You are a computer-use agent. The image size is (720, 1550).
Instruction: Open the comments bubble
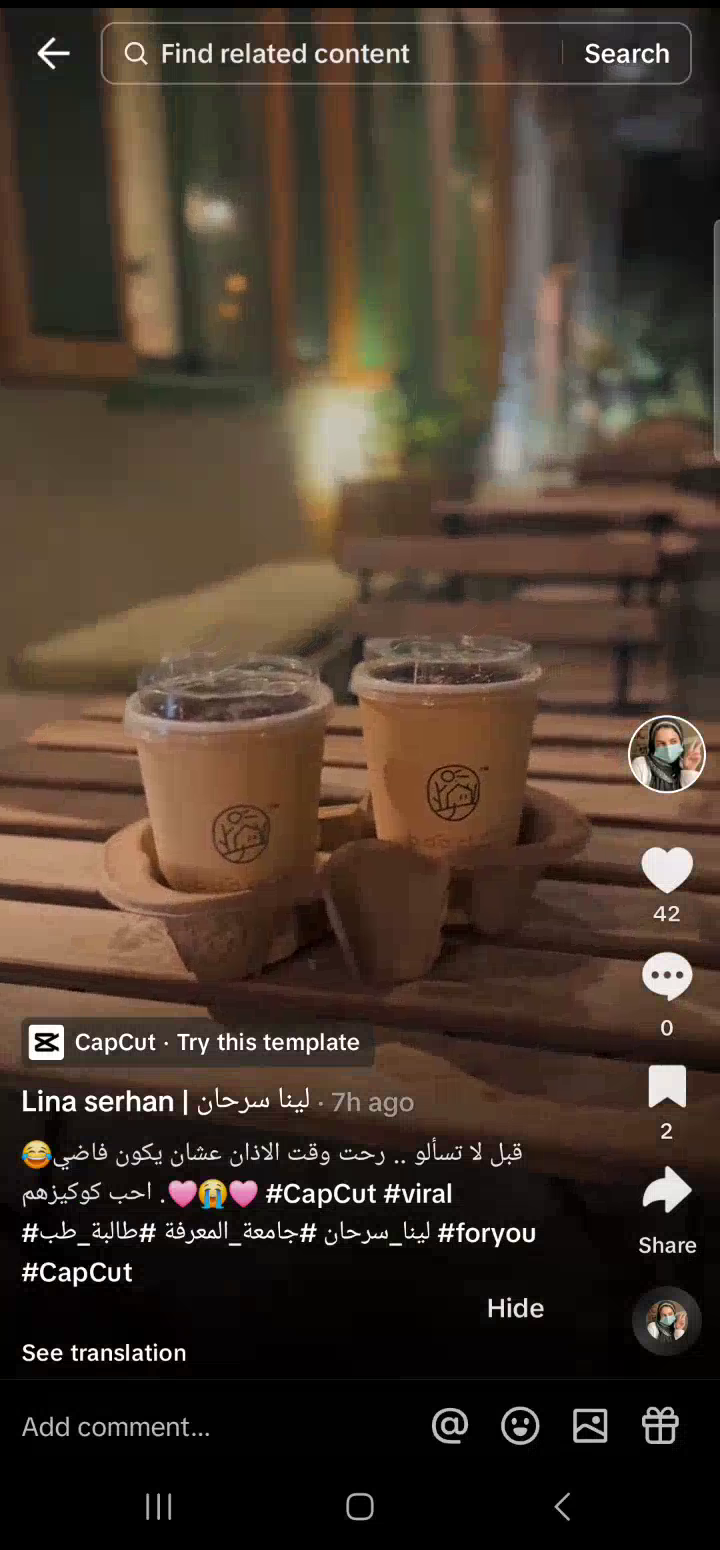pyautogui.click(x=667, y=977)
